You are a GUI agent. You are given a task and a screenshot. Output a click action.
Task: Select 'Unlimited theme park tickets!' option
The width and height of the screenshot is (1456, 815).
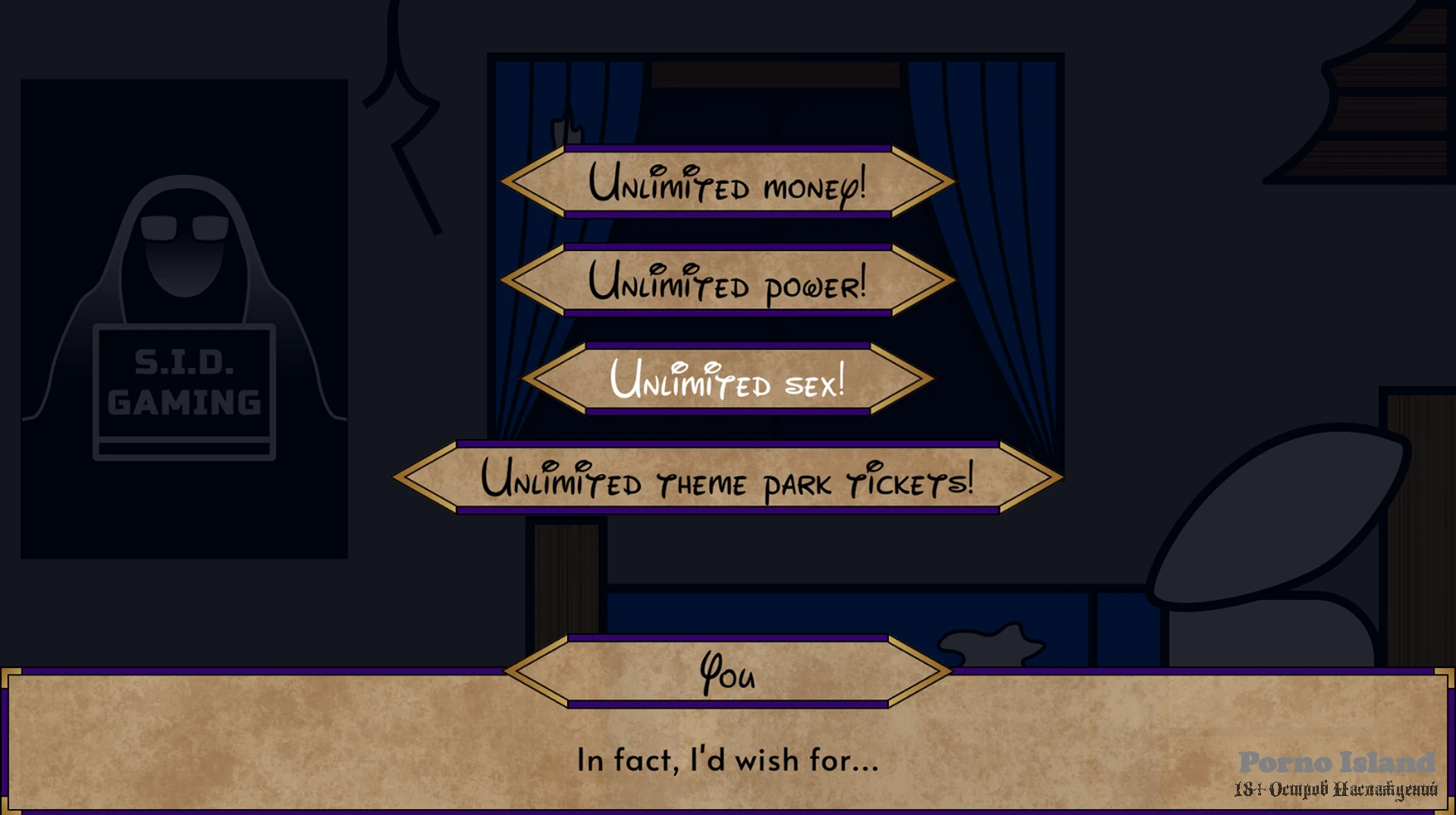[727, 478]
